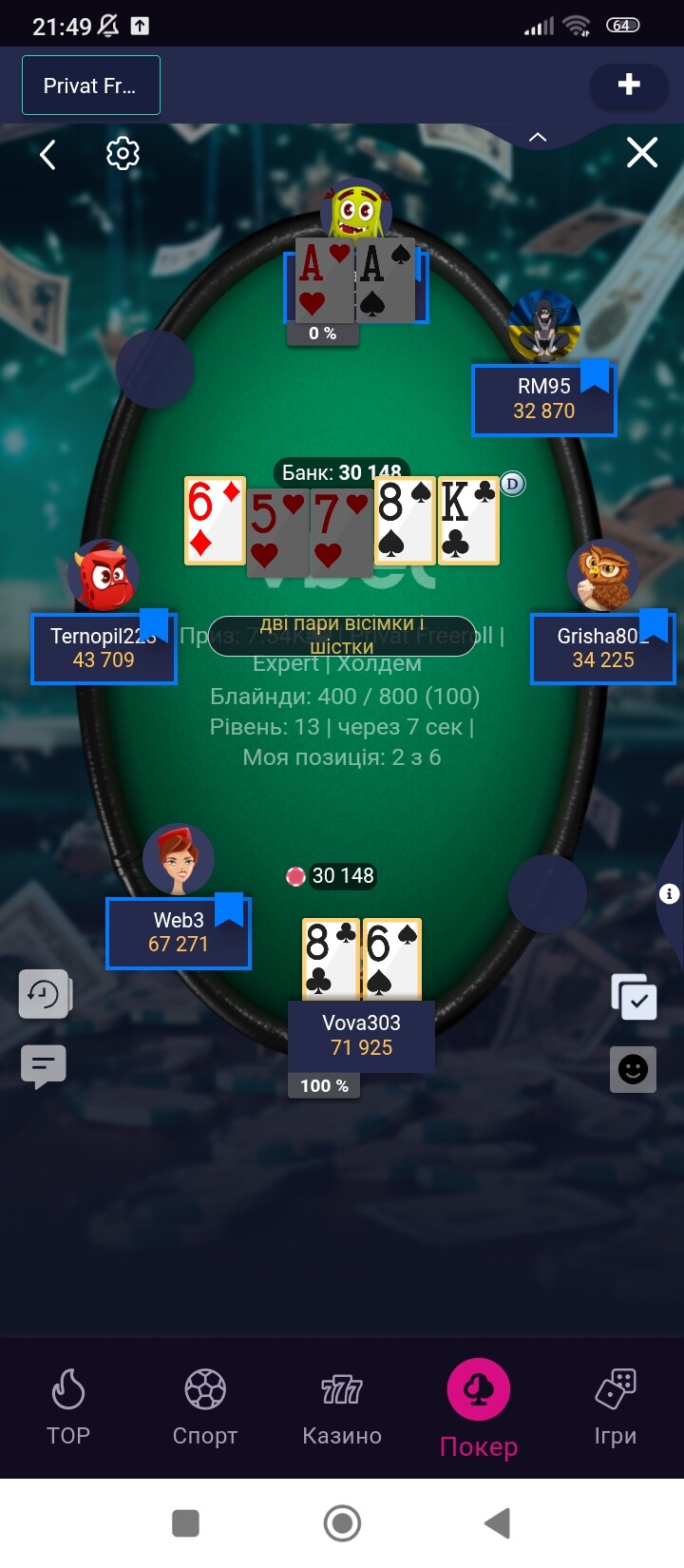684x1568 pixels.
Task: Open the emoji reactions button
Action: pos(633,1069)
